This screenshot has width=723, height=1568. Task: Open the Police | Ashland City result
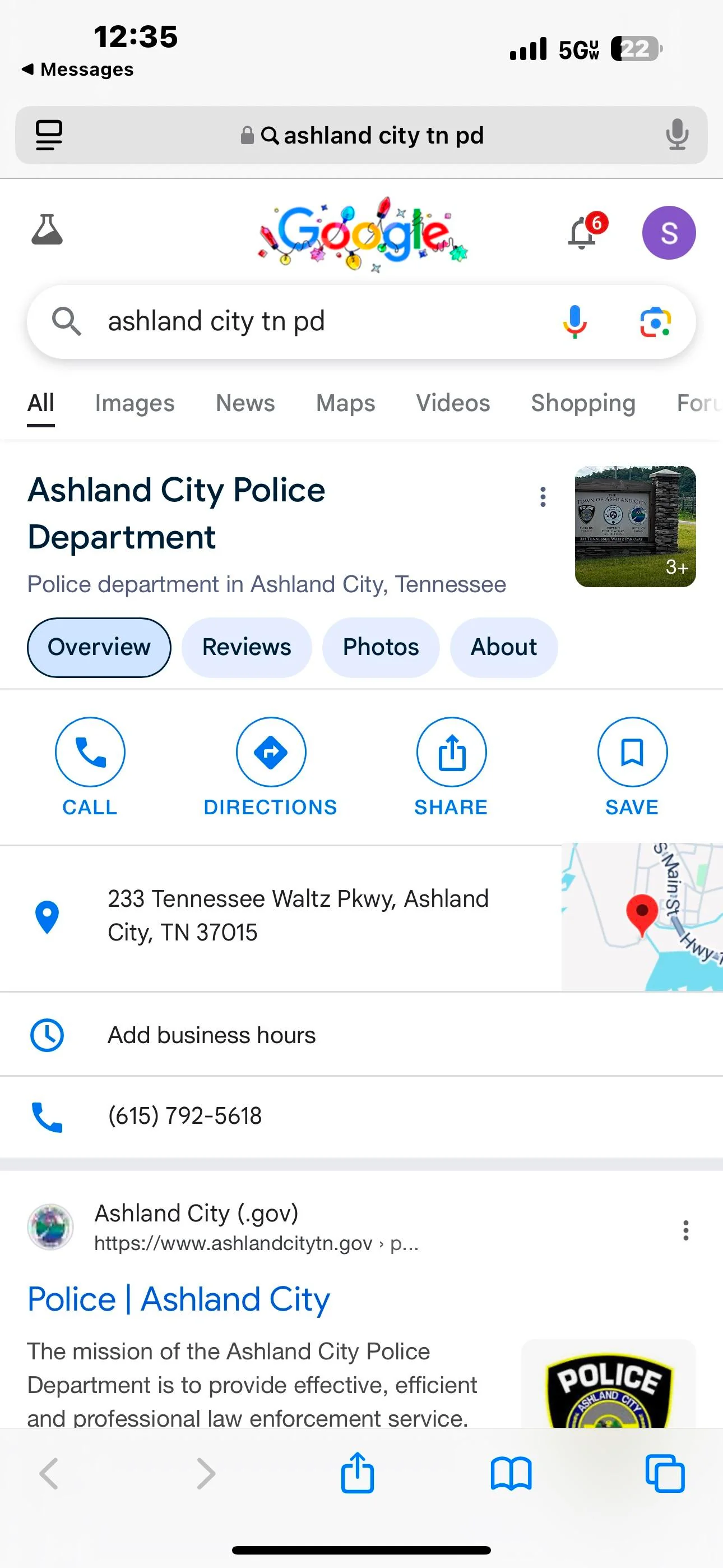(179, 1299)
